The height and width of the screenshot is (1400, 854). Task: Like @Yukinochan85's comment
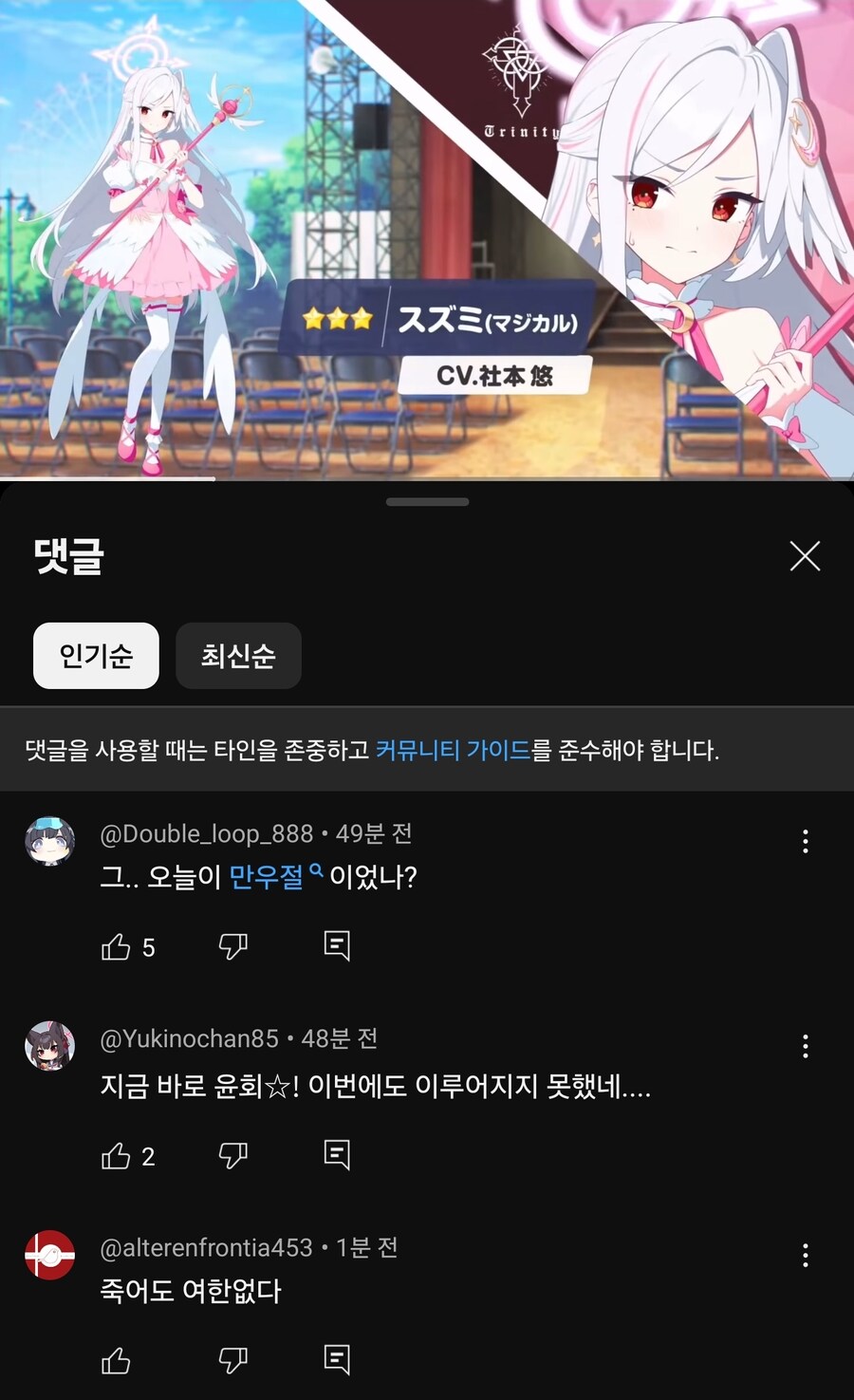(116, 1155)
